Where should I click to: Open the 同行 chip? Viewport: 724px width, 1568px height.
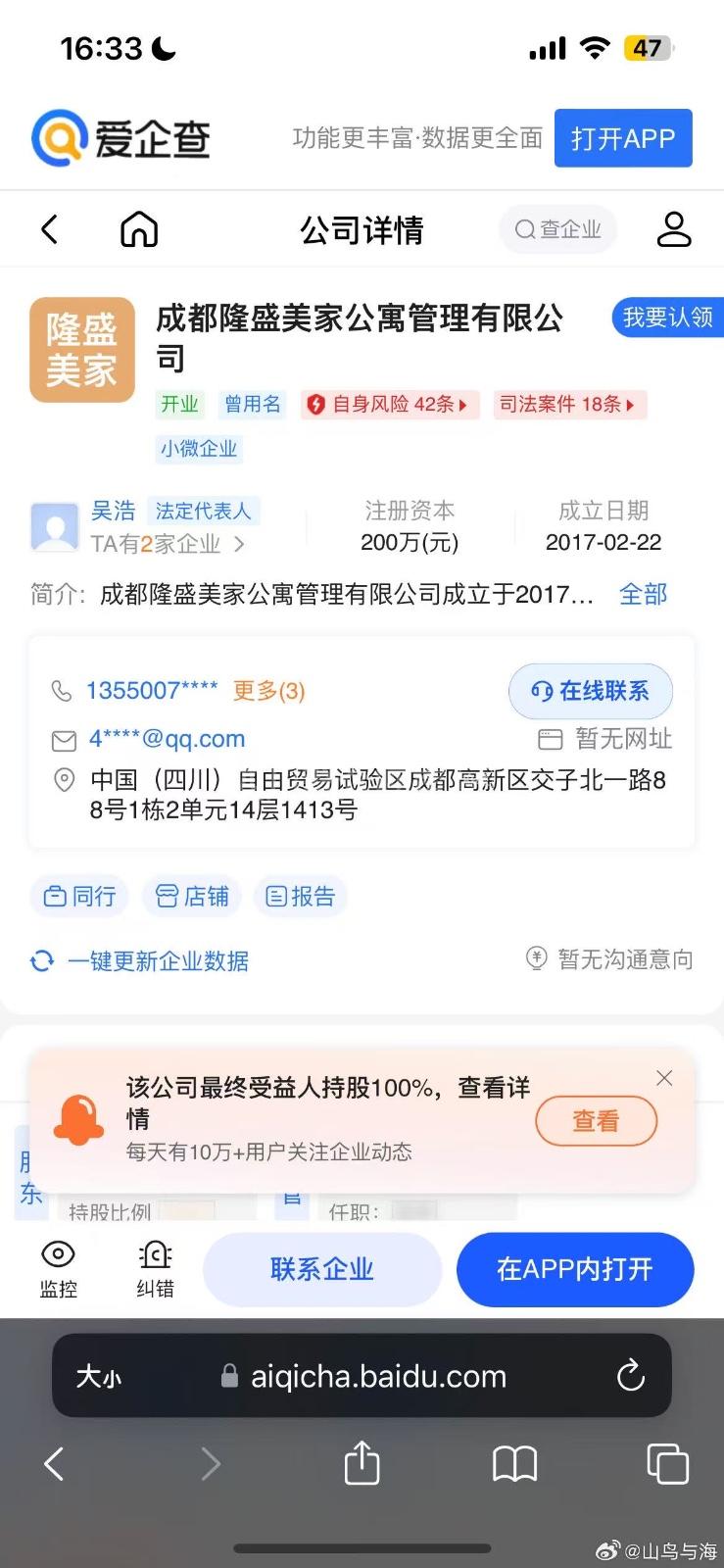point(80,896)
